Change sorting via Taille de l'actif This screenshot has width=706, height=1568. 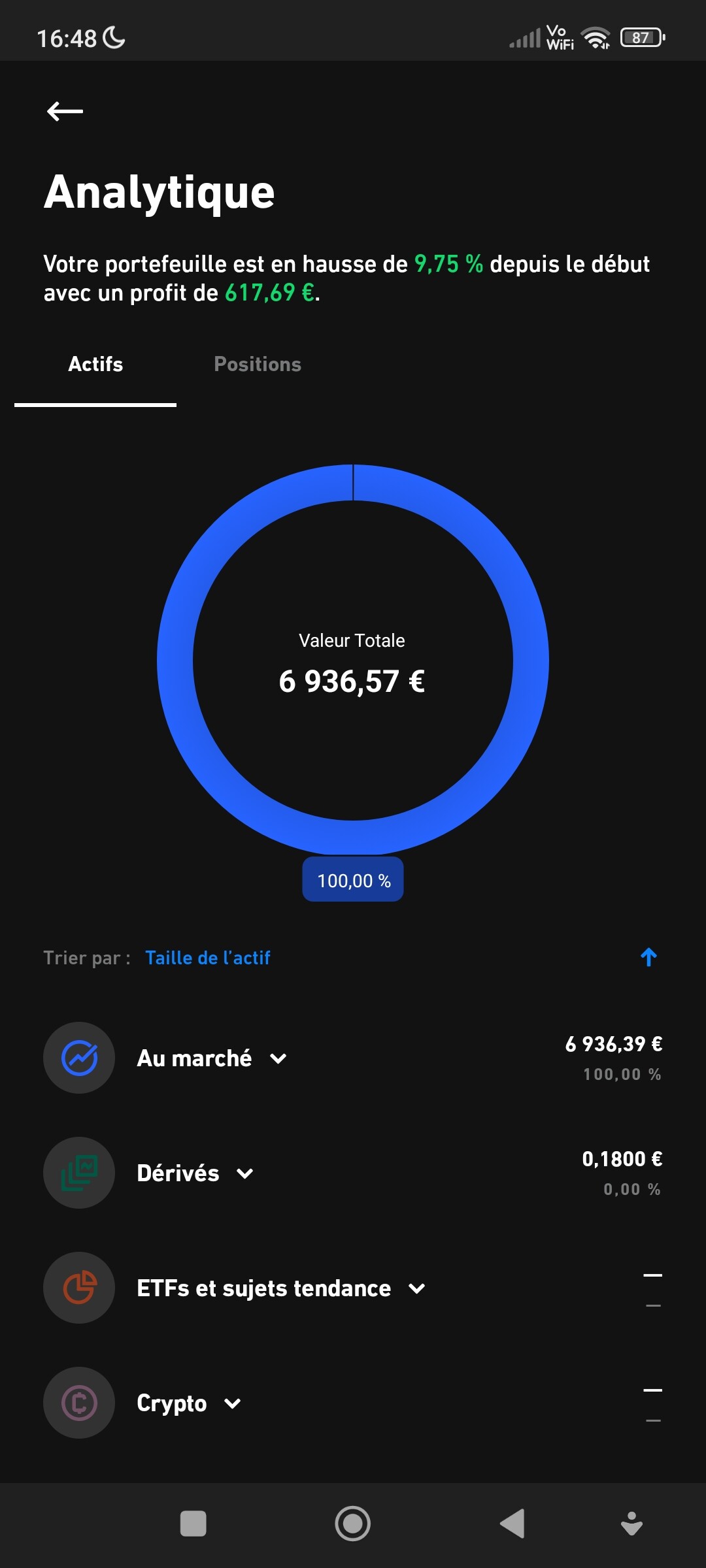tap(208, 958)
